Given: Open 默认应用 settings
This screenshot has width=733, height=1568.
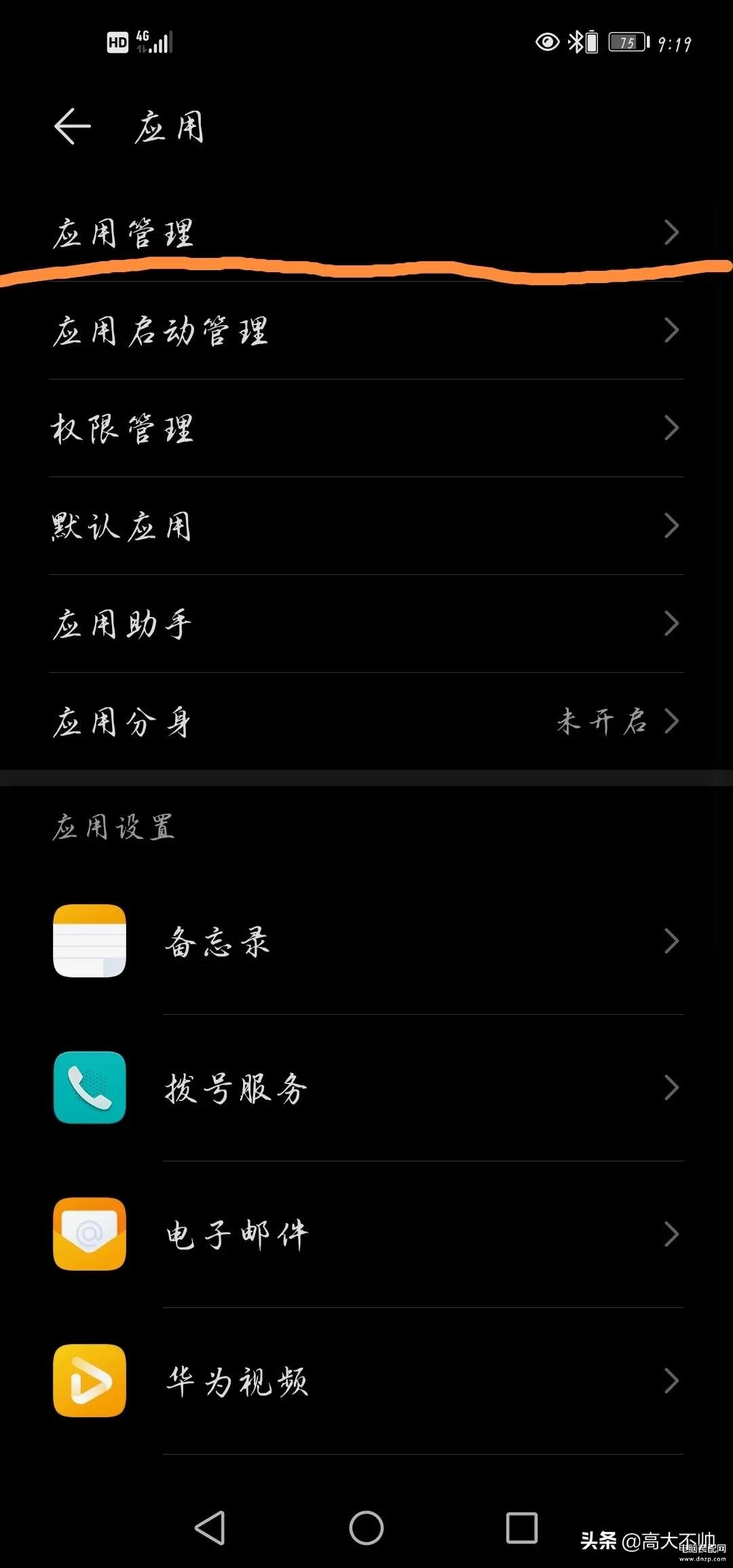Looking at the screenshot, I should [x=366, y=526].
